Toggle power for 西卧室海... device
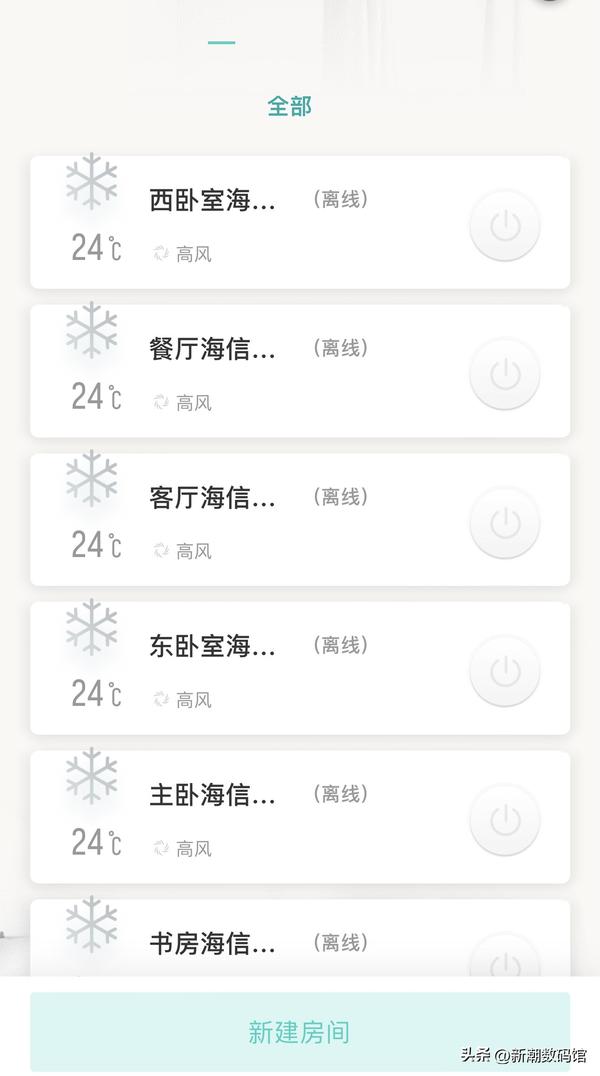This screenshot has width=600, height=1076. point(505,226)
